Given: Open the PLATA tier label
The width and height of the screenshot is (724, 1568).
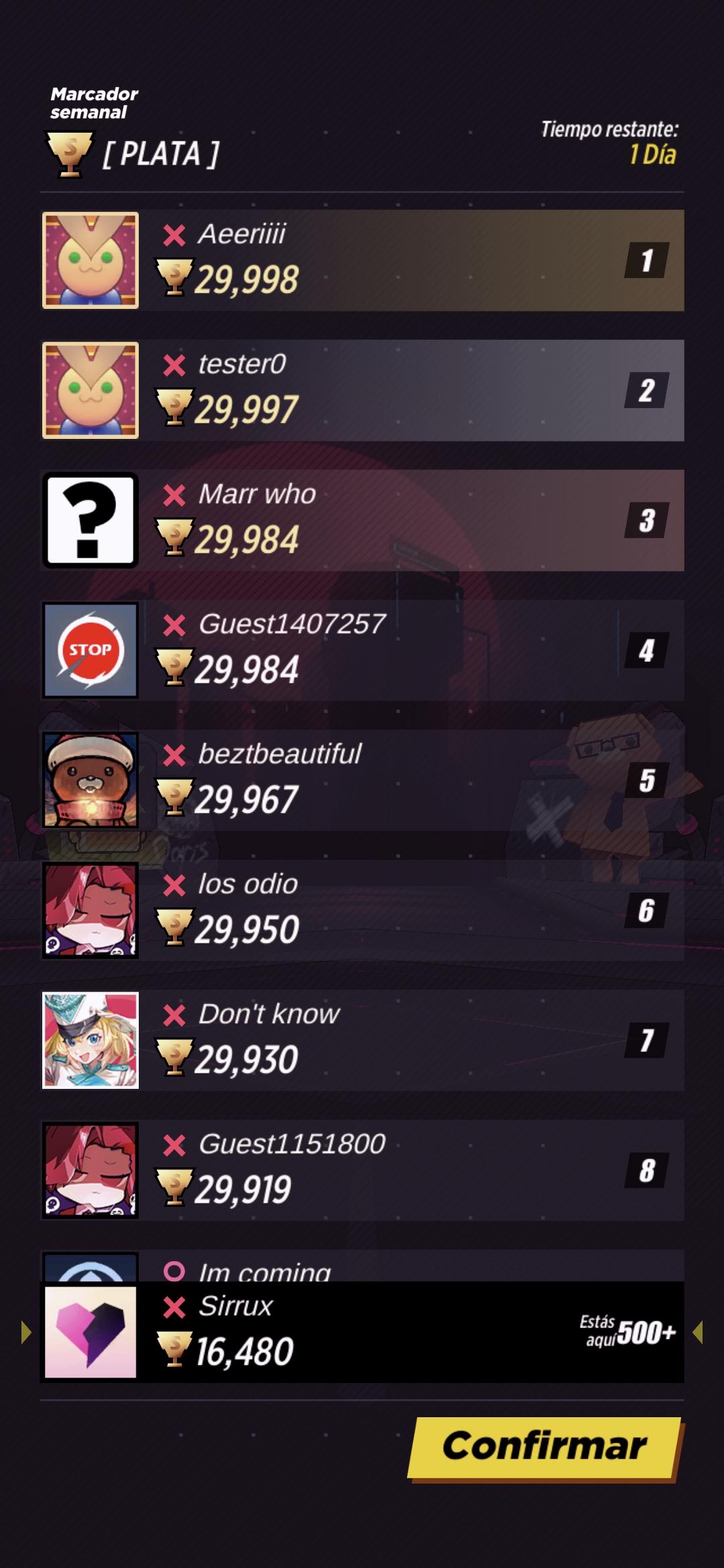Looking at the screenshot, I should 161,154.
